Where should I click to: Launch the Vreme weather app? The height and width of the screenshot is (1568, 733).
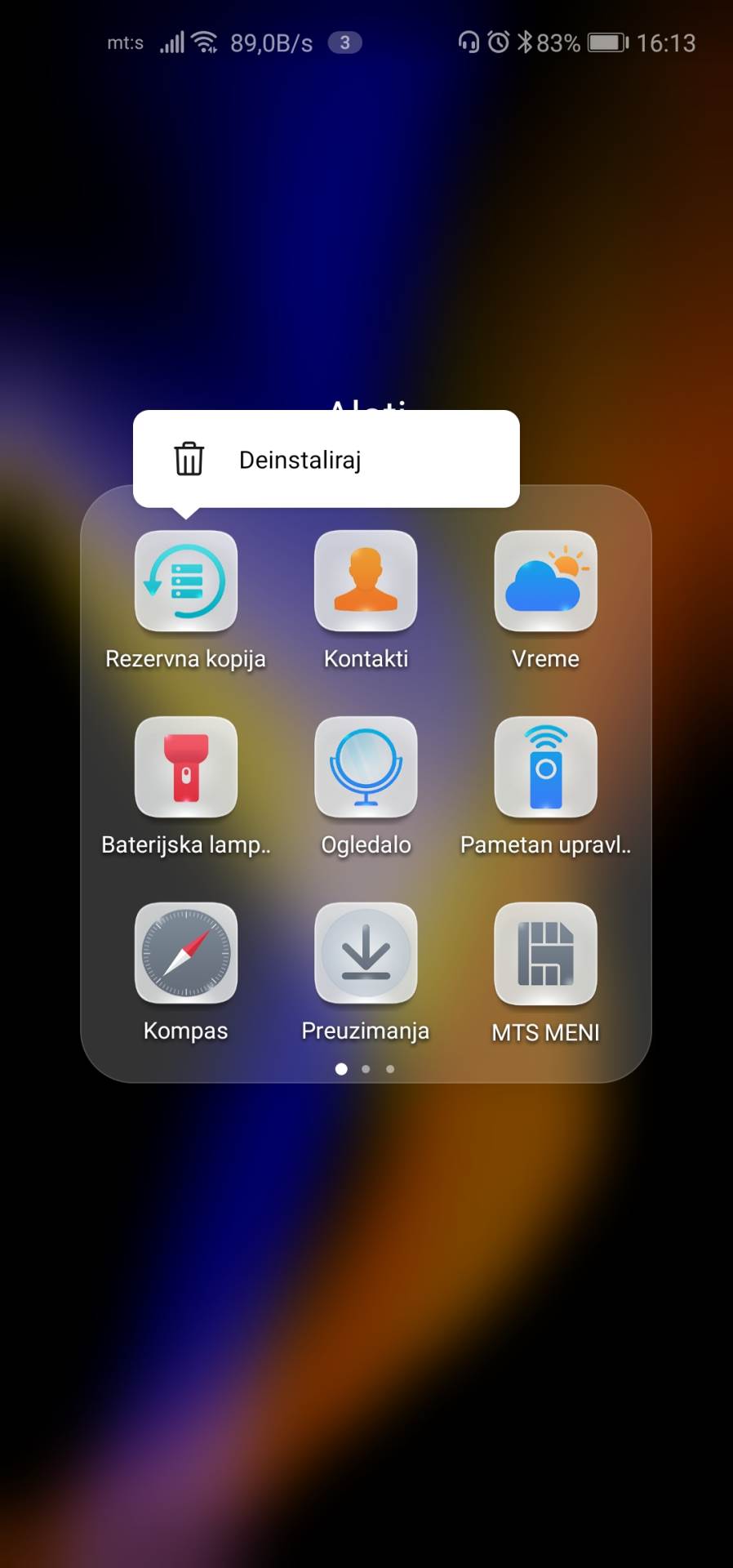pos(545,581)
